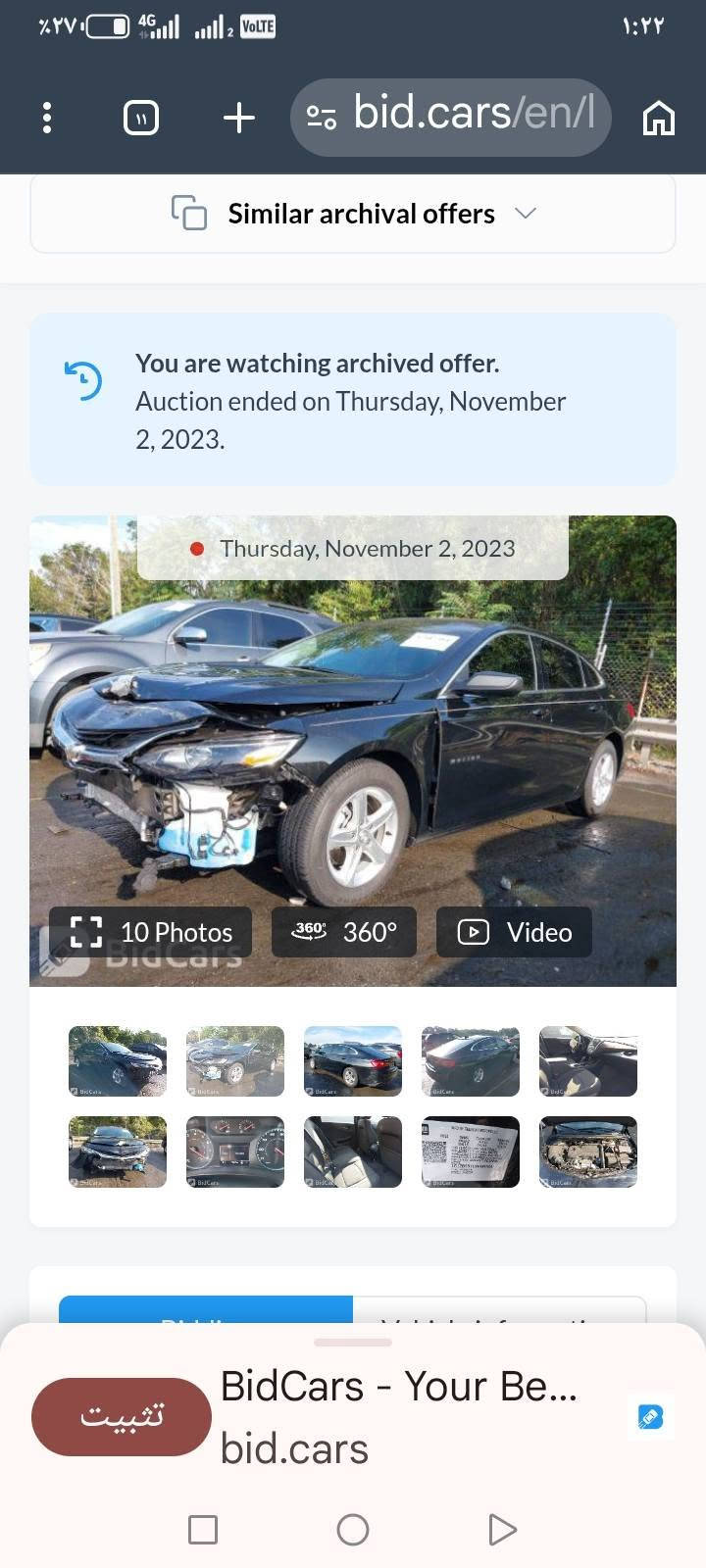Open the tab switcher showing 11 tabs
This screenshot has width=706, height=1568.
pos(141,119)
